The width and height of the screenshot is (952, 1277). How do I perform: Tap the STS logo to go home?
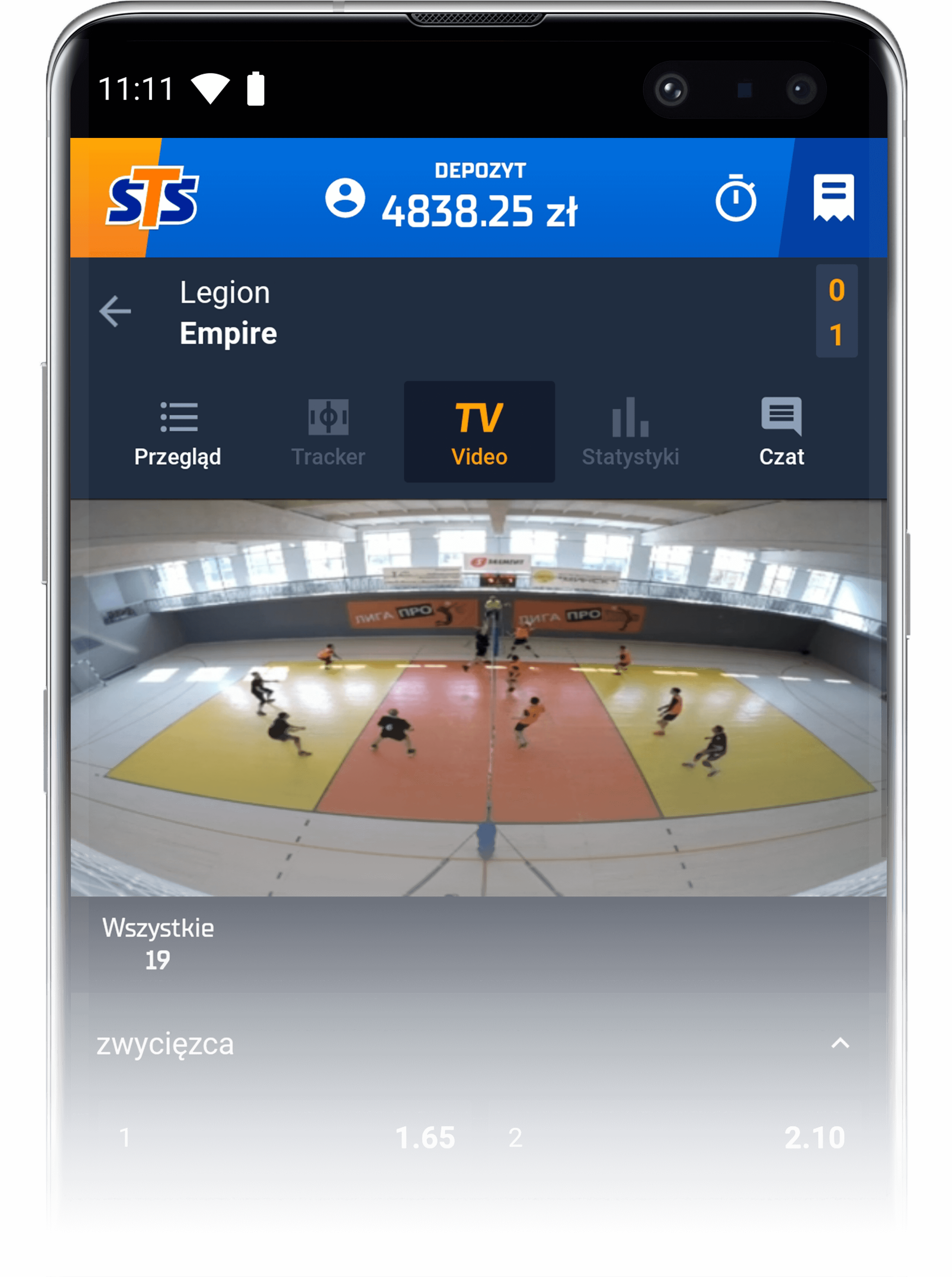(x=152, y=197)
